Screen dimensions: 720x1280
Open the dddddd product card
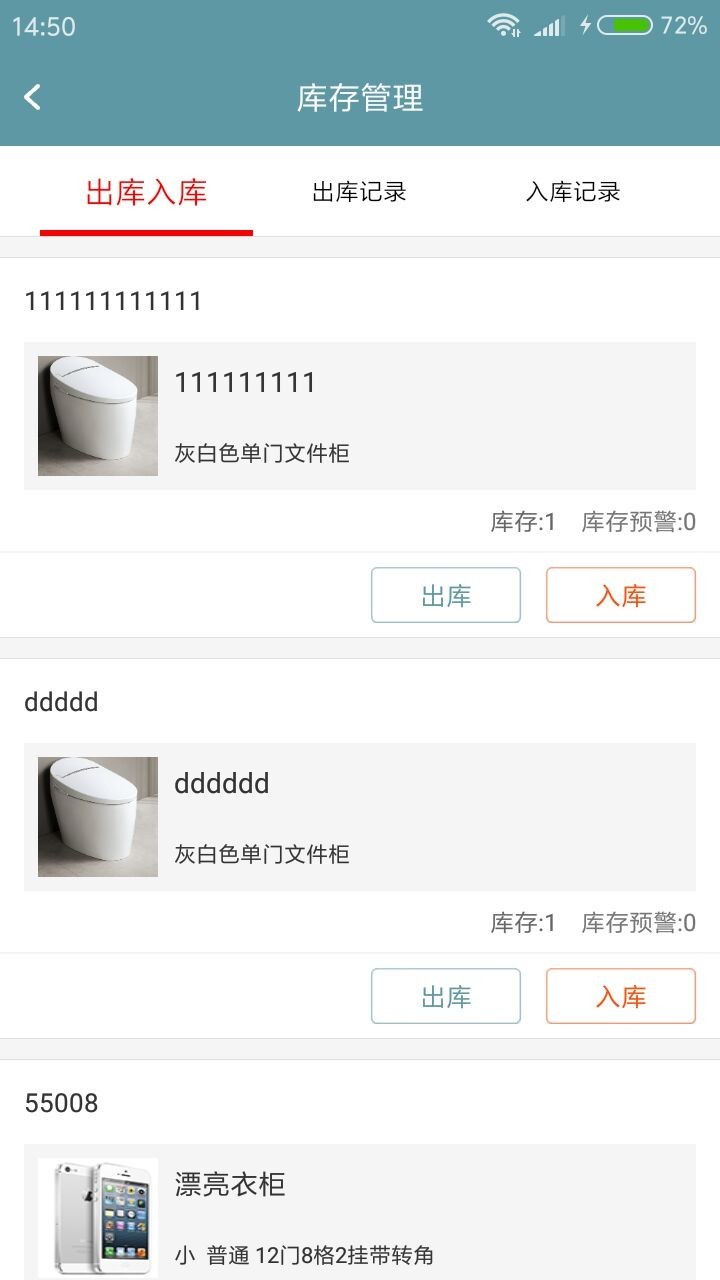pos(360,817)
